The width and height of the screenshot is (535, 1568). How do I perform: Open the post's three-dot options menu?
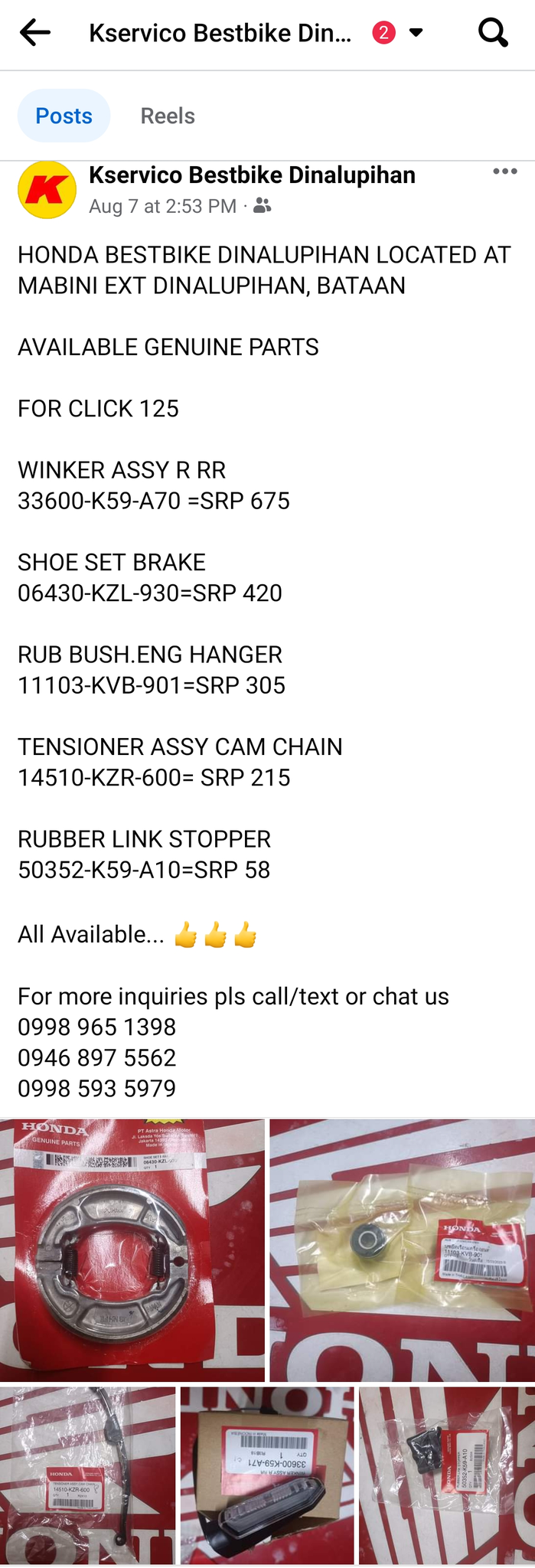pyautogui.click(x=504, y=171)
